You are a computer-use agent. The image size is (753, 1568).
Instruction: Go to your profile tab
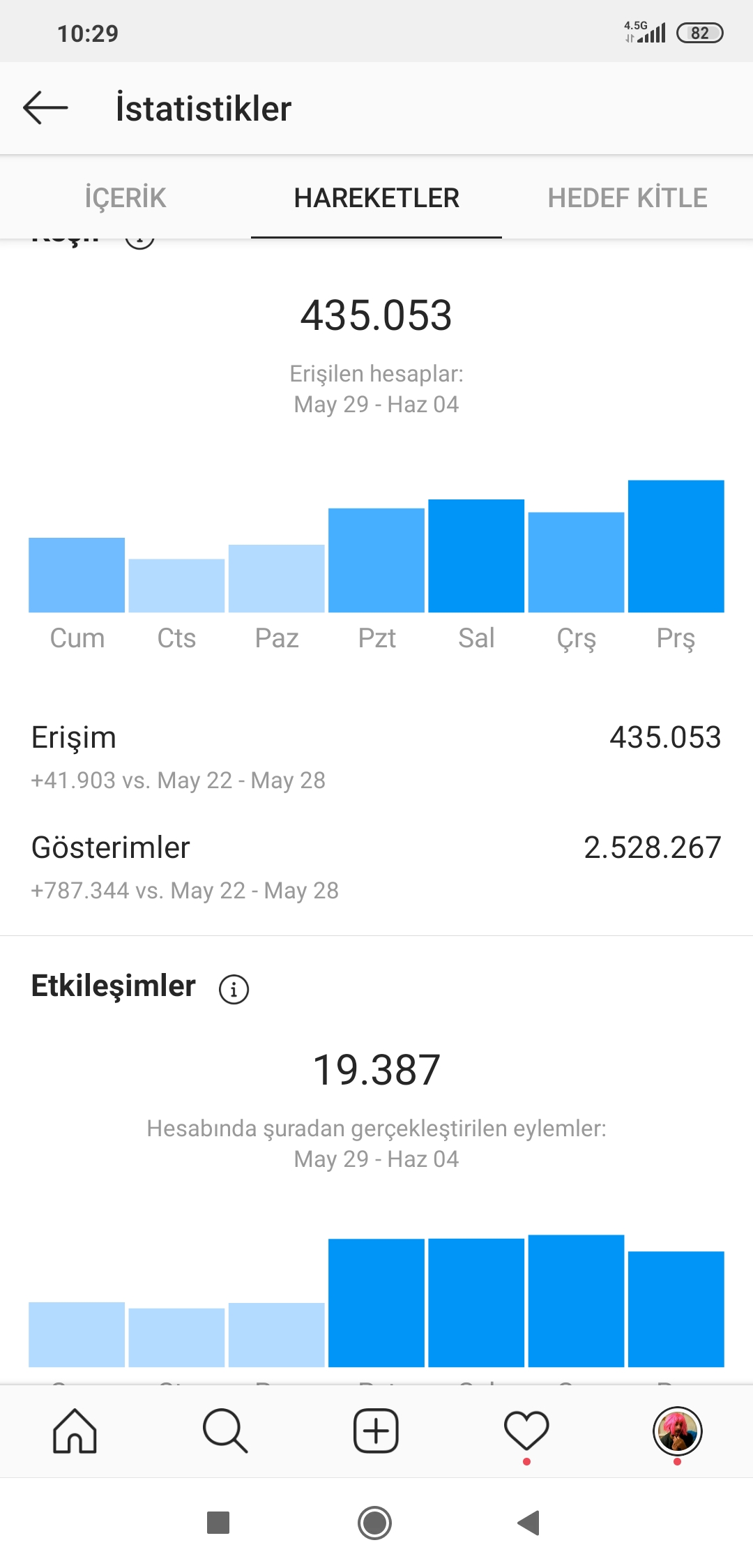(677, 1431)
